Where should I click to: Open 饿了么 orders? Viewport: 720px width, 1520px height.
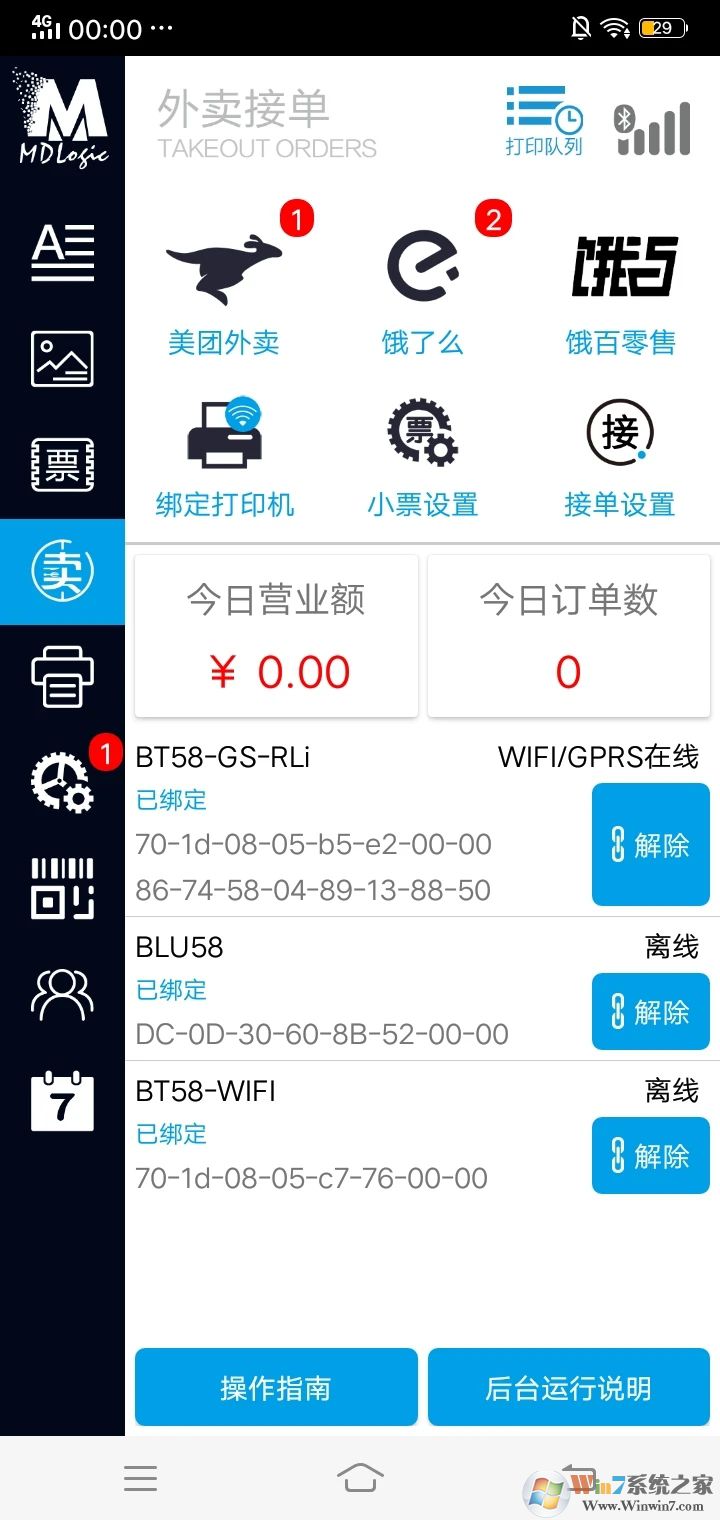(422, 284)
